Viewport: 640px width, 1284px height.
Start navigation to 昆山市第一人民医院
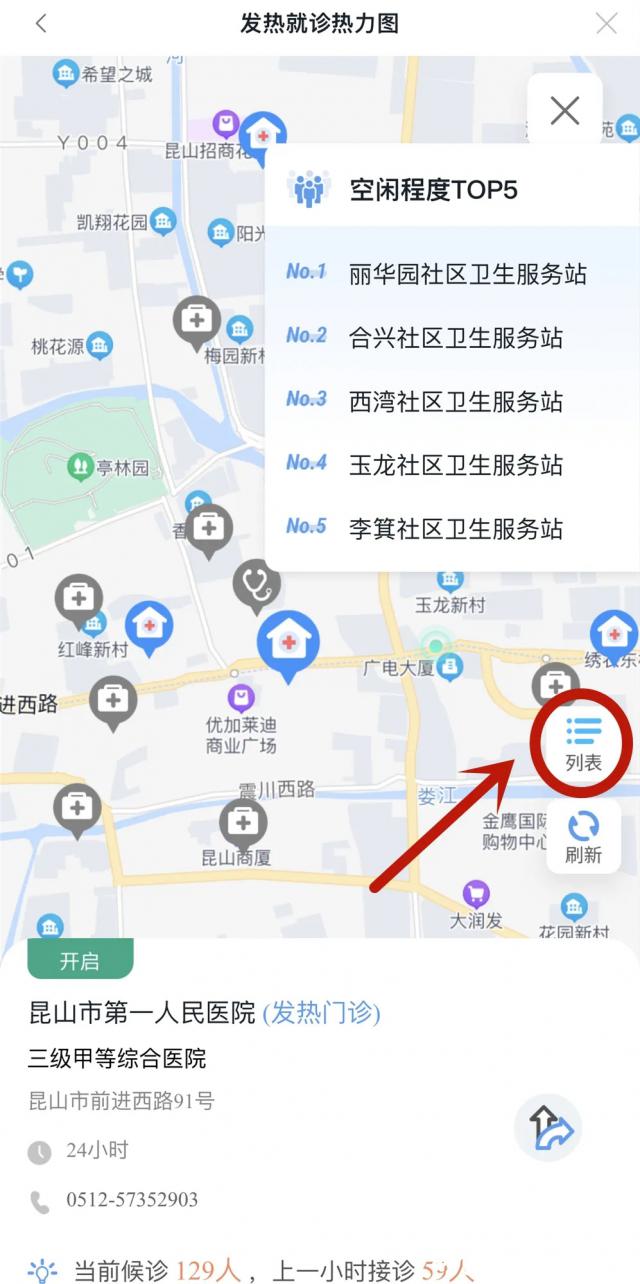(x=548, y=1127)
